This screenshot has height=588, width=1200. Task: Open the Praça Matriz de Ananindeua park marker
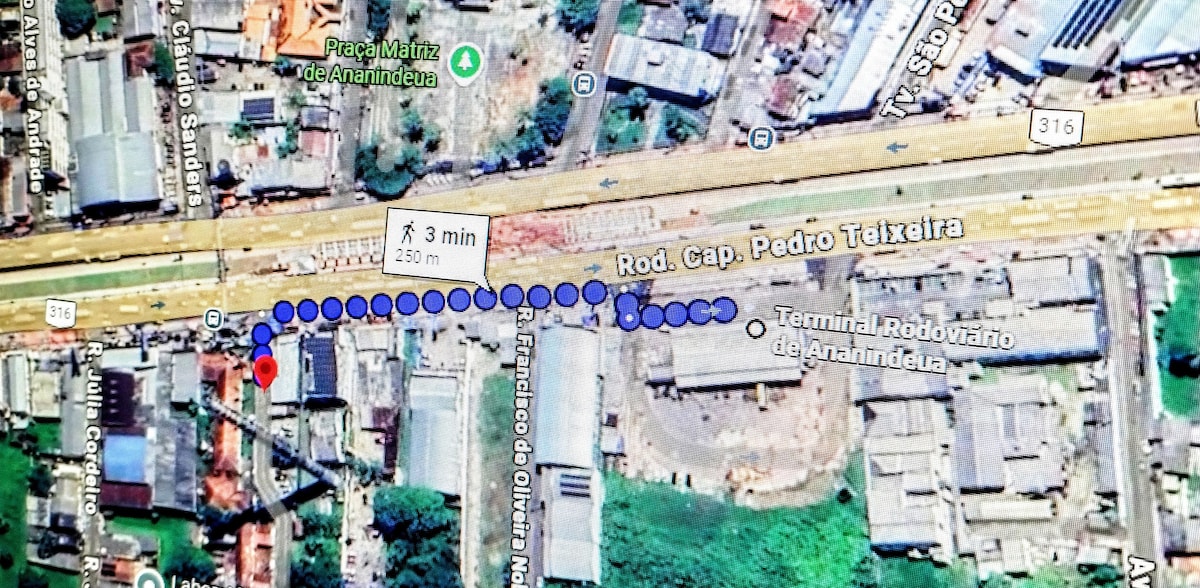[463, 62]
